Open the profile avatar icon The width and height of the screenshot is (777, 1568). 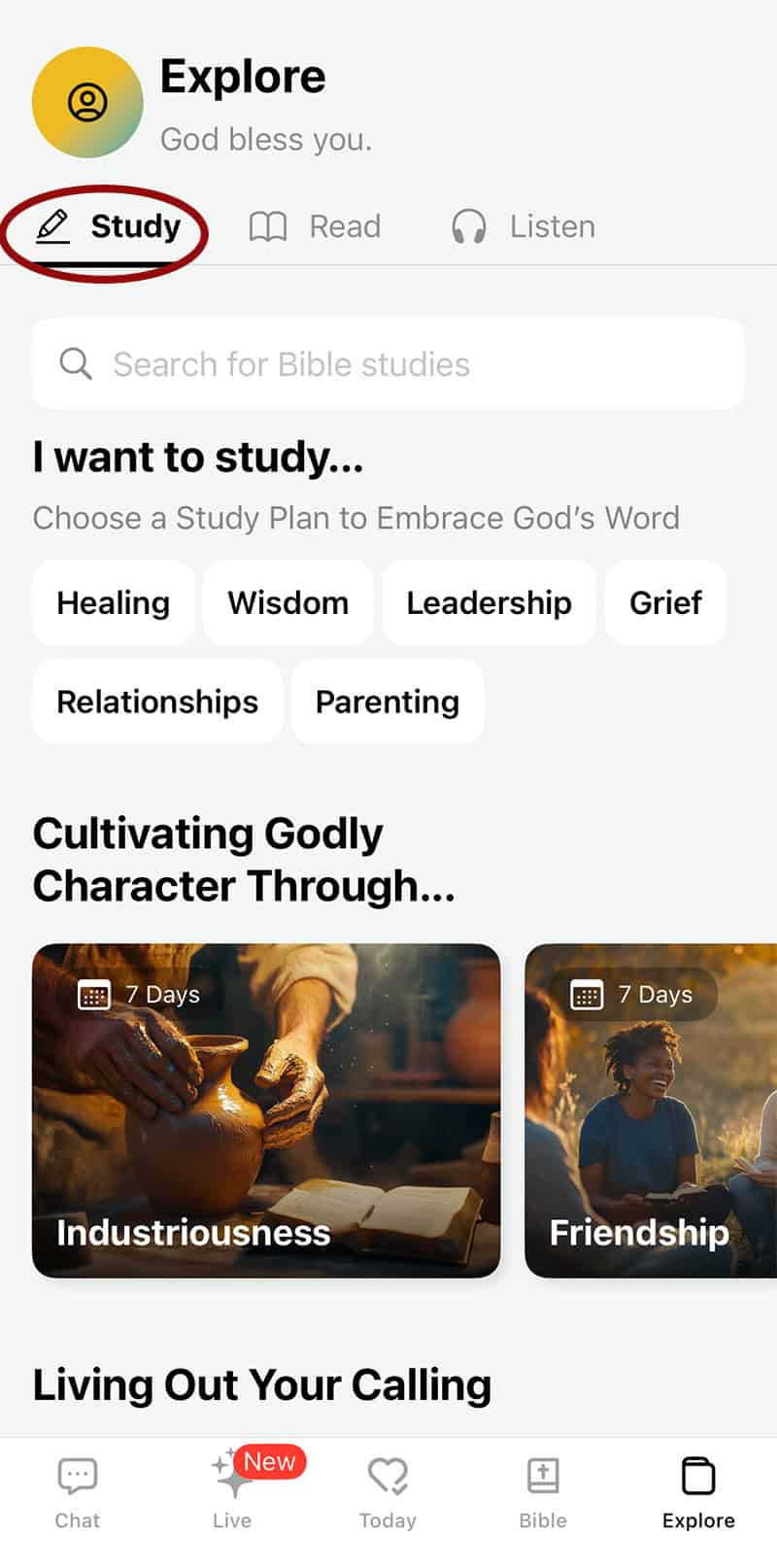coord(87,102)
